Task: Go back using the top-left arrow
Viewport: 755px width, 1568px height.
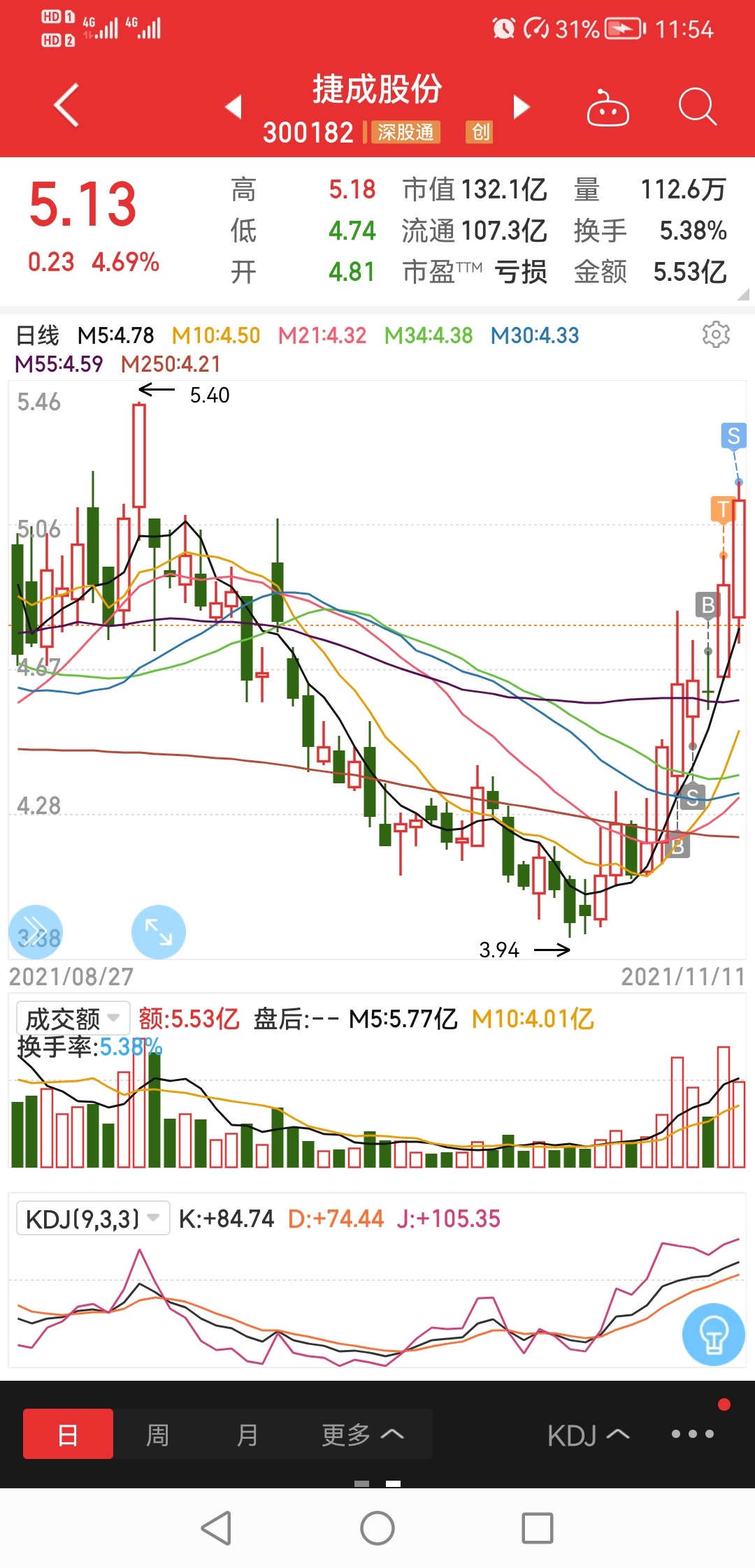Action: [x=66, y=106]
